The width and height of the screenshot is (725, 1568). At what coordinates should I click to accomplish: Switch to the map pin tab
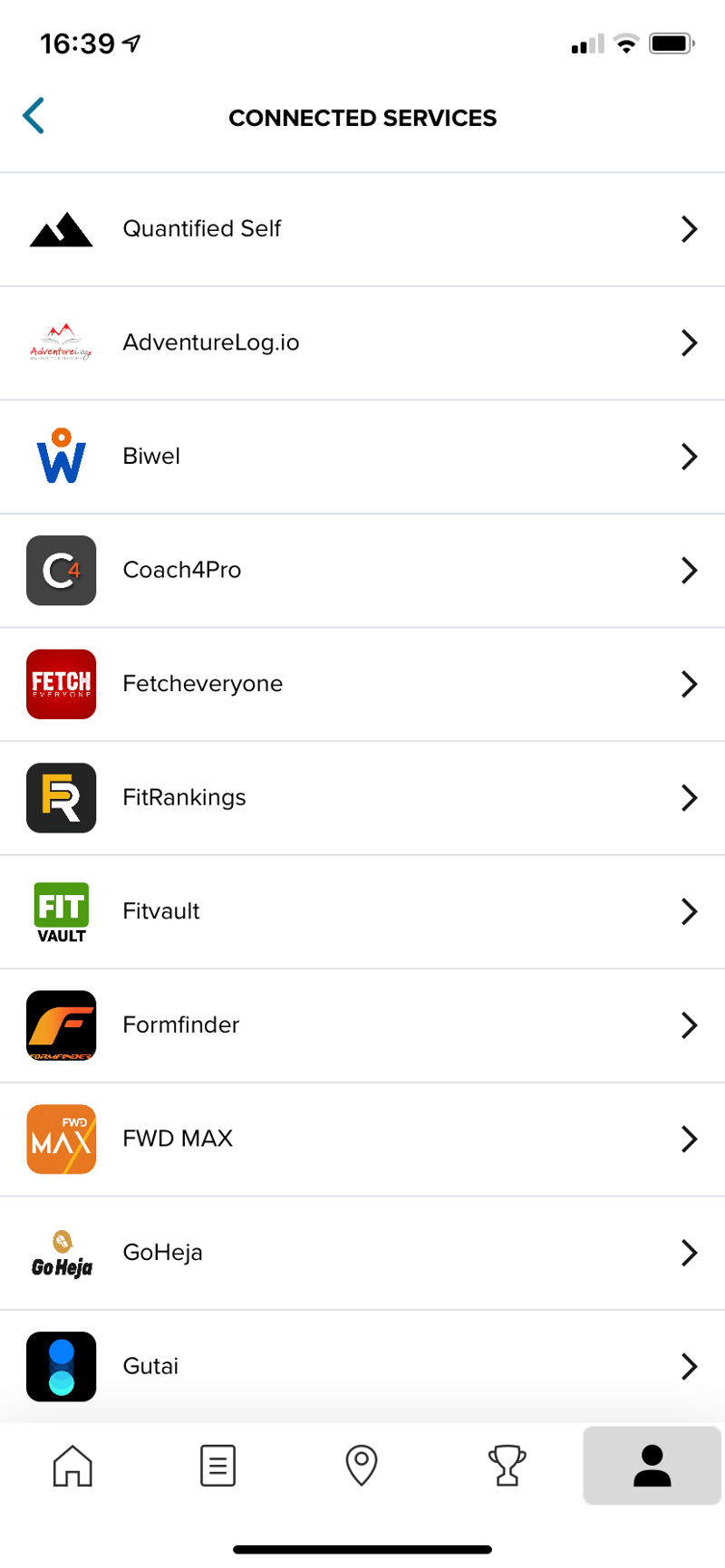[362, 1465]
